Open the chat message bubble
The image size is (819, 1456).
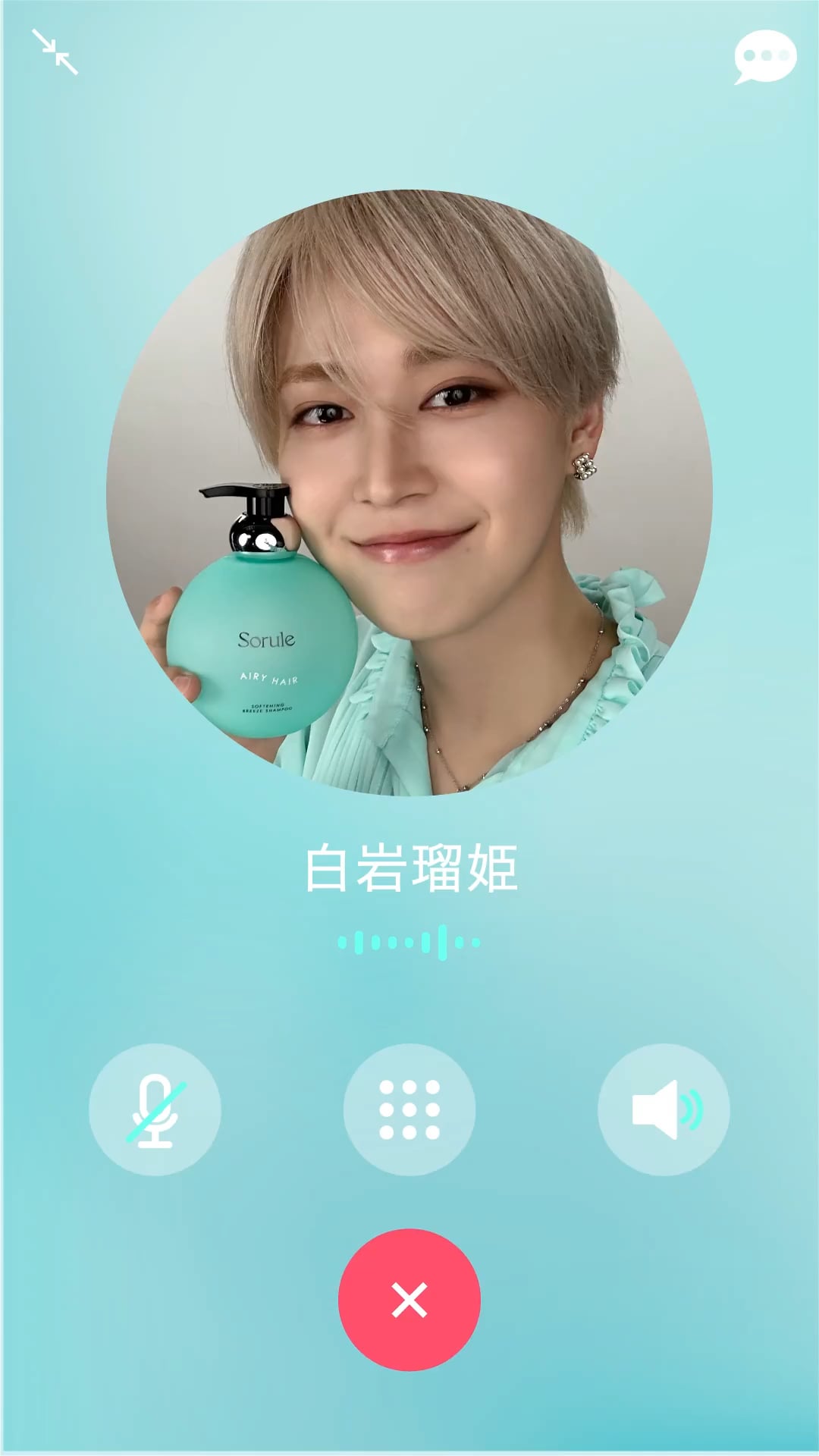point(764,57)
